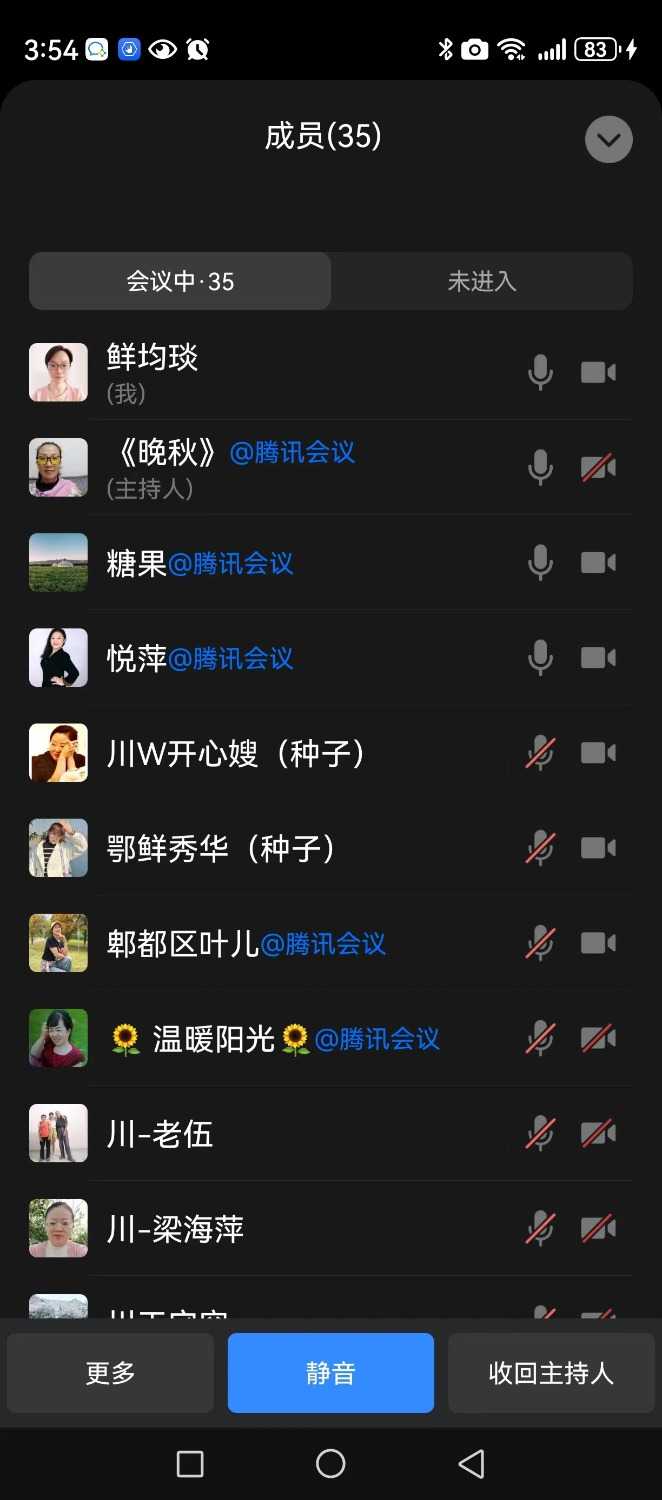Tap the microphone icon for 鲜均琰
Viewport: 662px width, 1500px height.
540,372
